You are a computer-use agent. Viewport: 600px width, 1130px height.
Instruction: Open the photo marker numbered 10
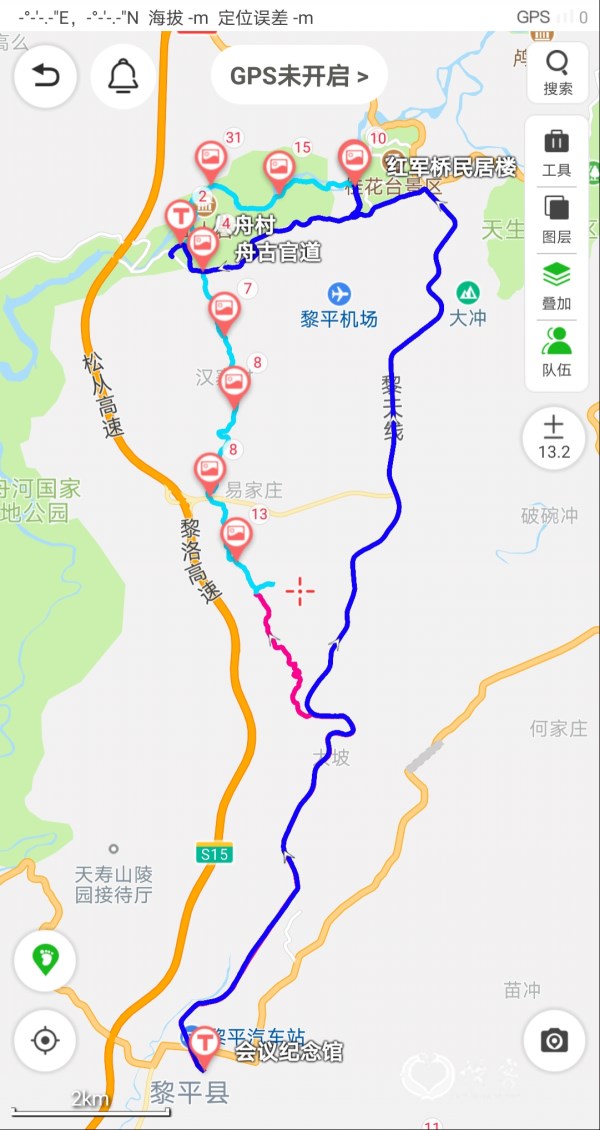354,158
